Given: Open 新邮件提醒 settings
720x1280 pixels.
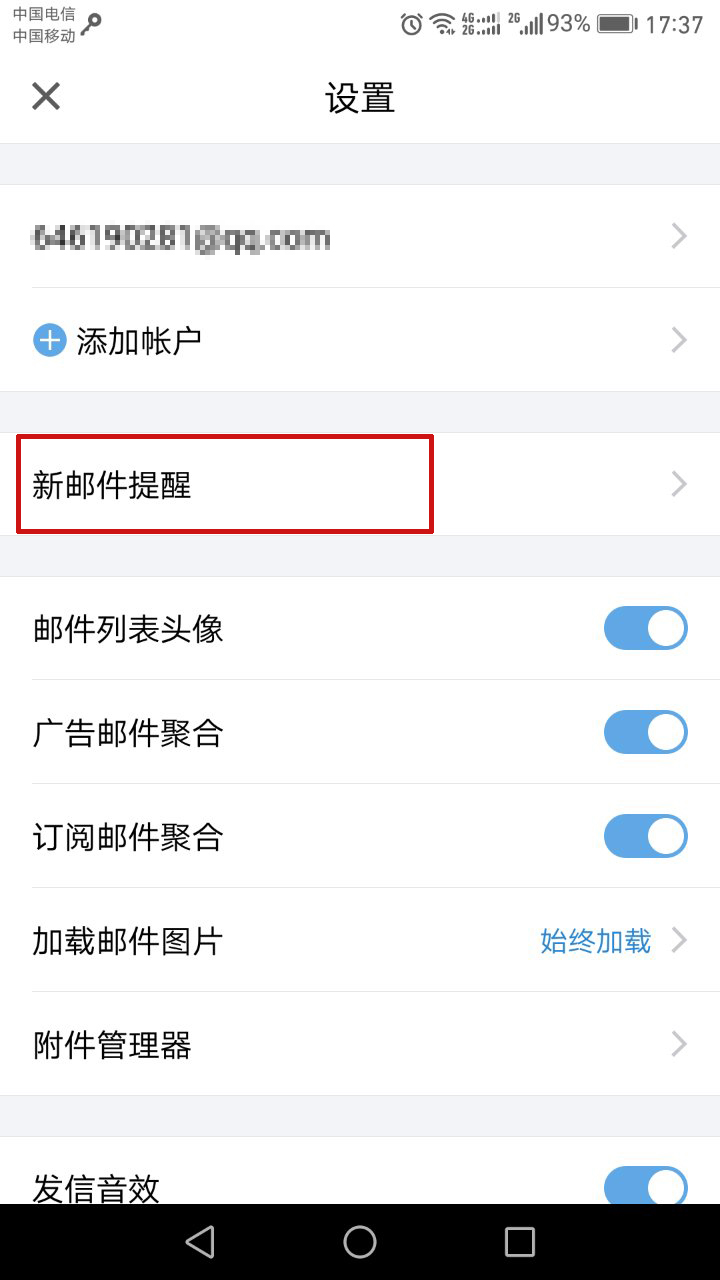Looking at the screenshot, I should (x=360, y=485).
